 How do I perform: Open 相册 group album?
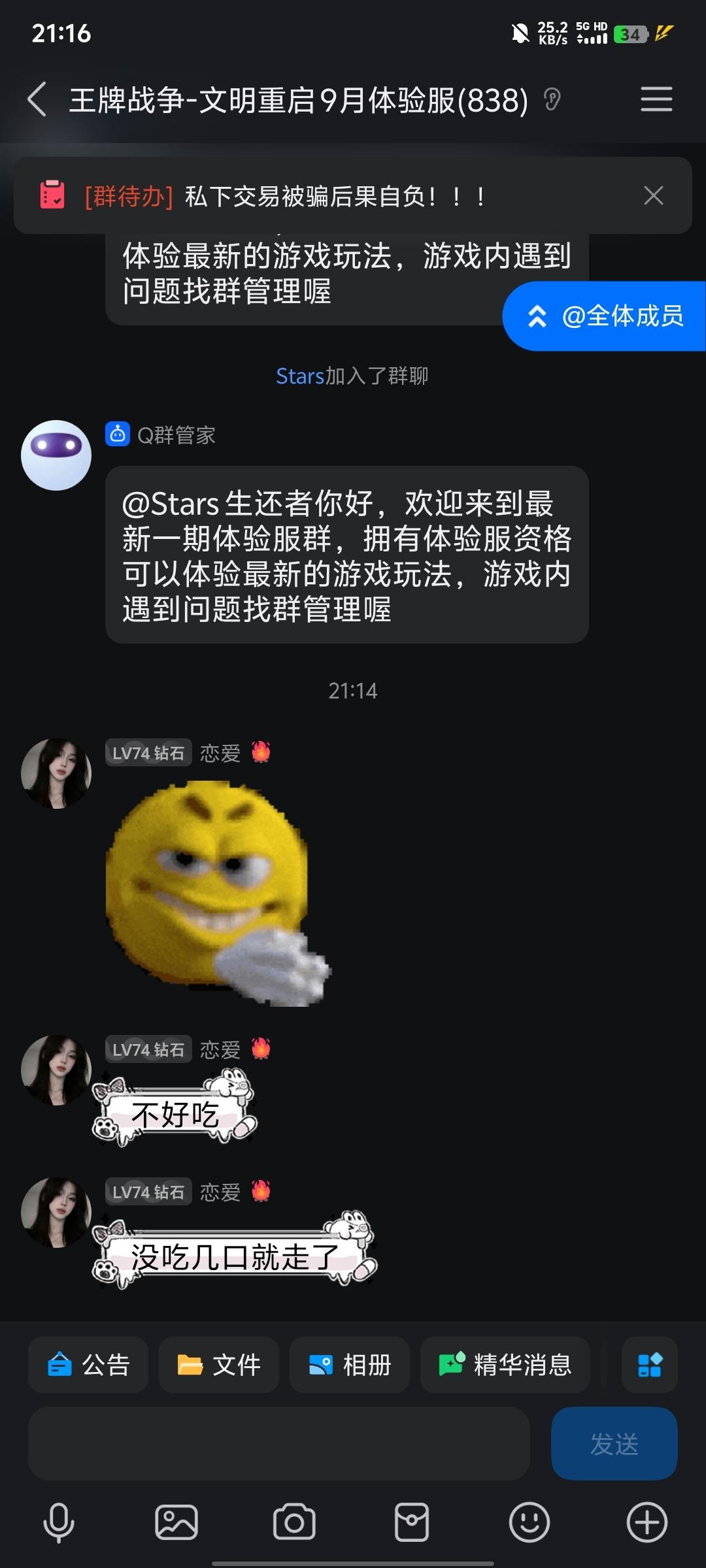(350, 1365)
